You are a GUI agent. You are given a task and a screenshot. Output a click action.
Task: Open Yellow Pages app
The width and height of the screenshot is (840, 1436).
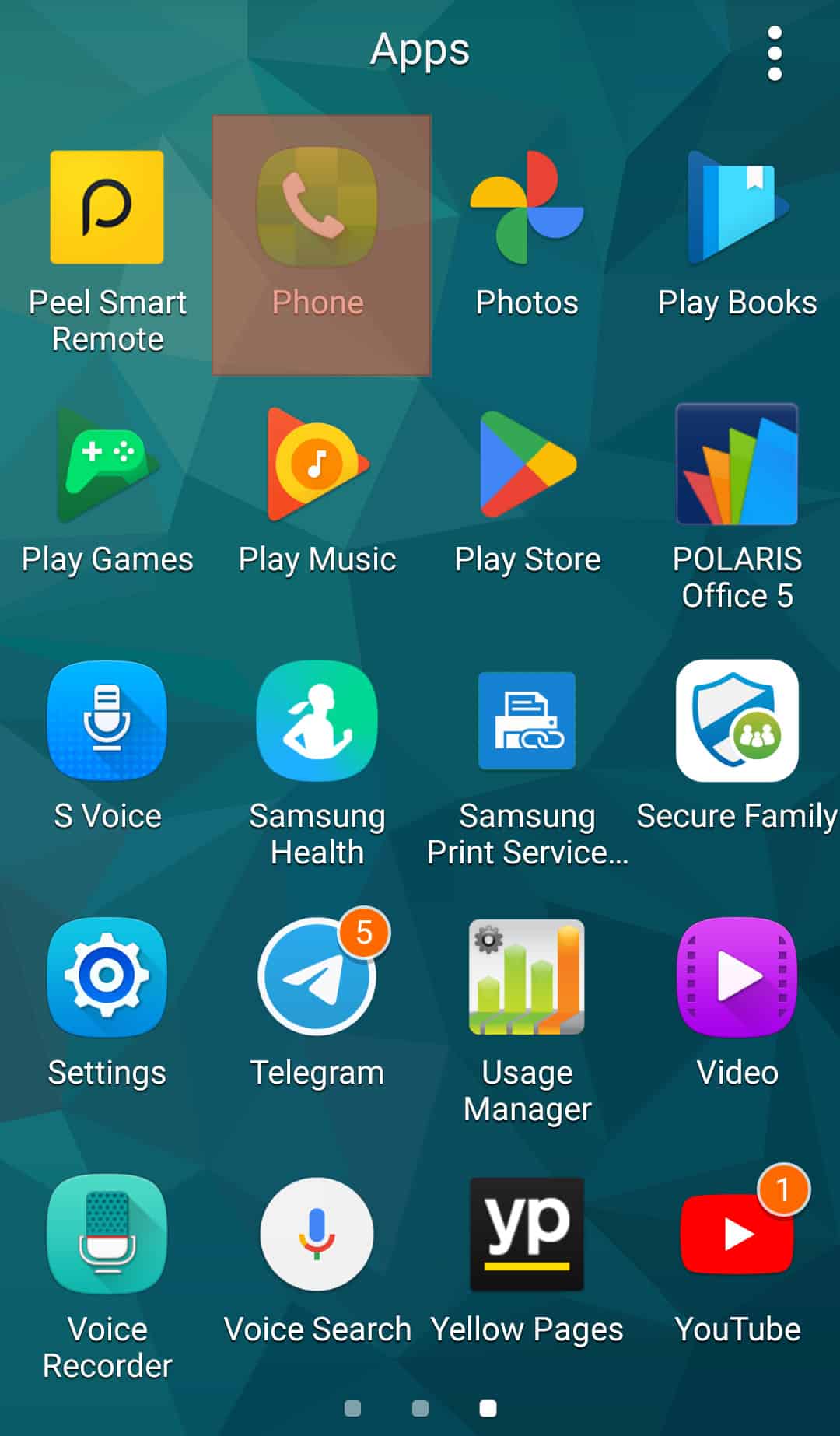tap(527, 1234)
